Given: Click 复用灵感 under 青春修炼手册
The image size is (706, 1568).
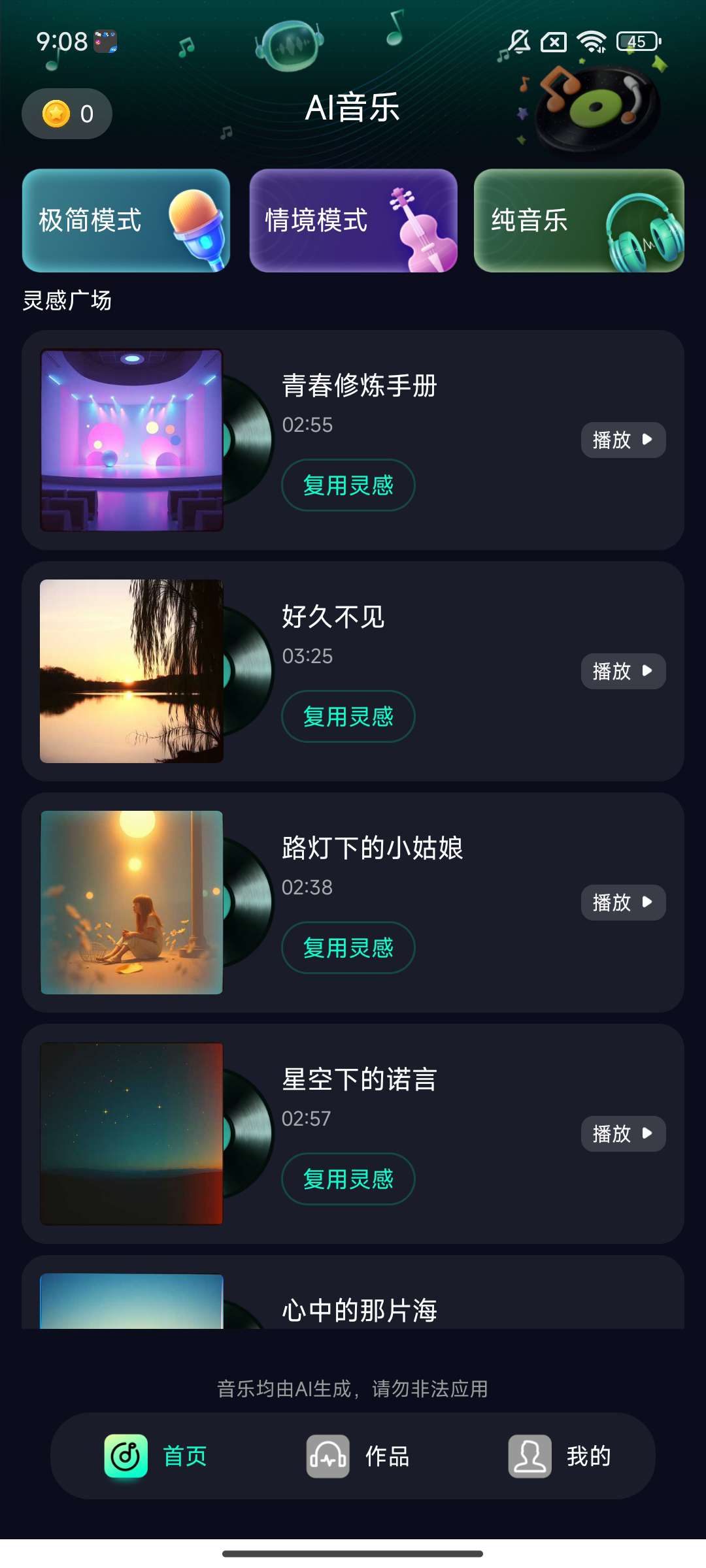Looking at the screenshot, I should [348, 485].
